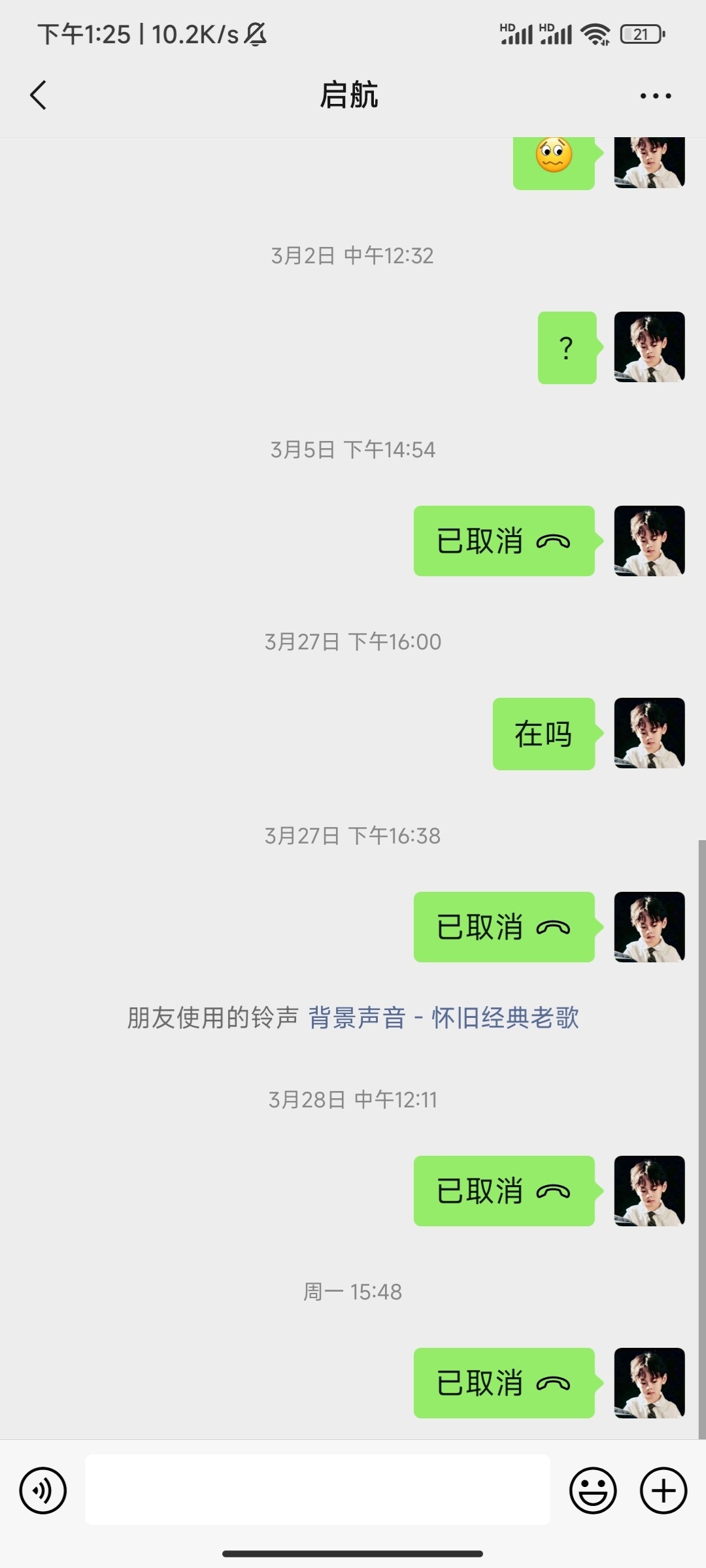Open ringtone link 背景声音 - 怀旧经典老歌
This screenshot has width=706, height=1568.
coord(443,1017)
